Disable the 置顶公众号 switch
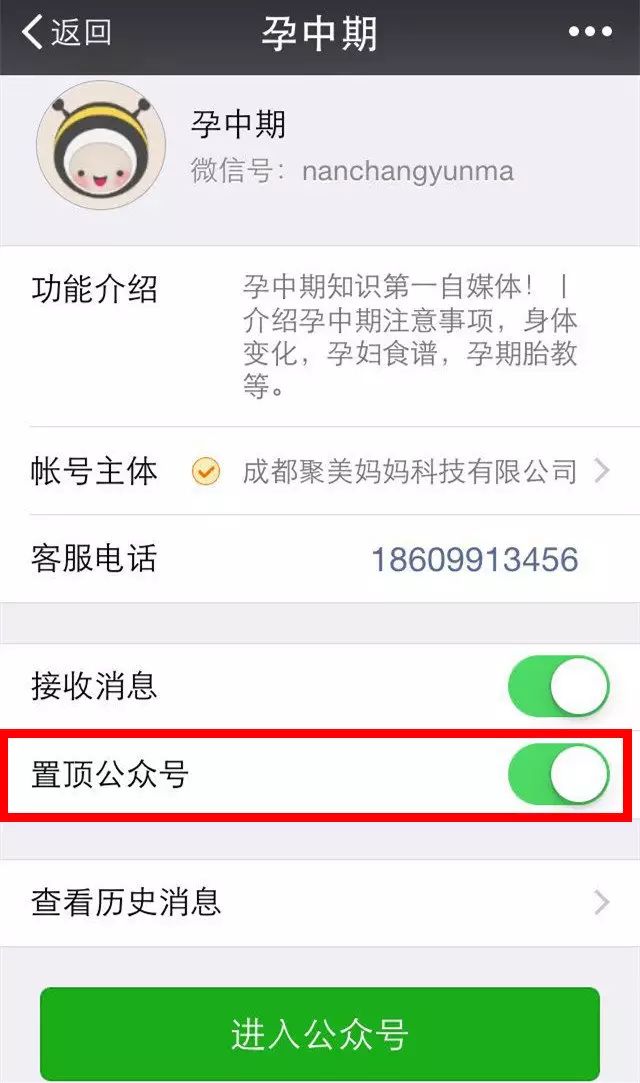The width and height of the screenshot is (640, 1083). (559, 774)
